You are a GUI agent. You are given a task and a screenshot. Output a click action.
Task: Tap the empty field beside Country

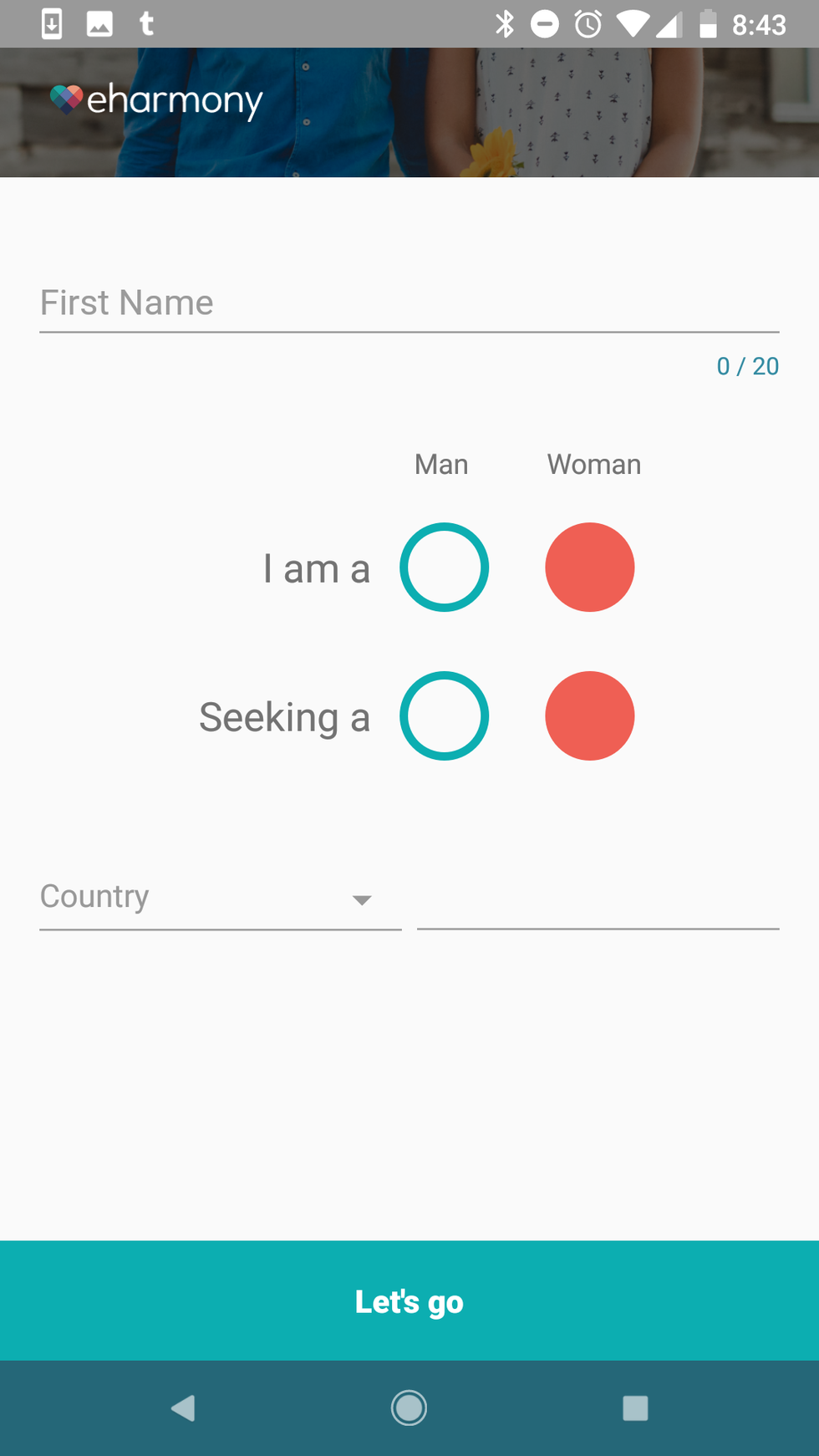pyautogui.click(x=598, y=901)
